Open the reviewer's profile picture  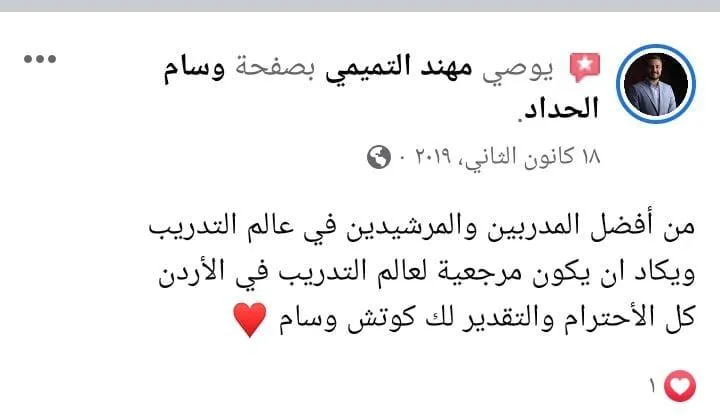pyautogui.click(x=656, y=84)
